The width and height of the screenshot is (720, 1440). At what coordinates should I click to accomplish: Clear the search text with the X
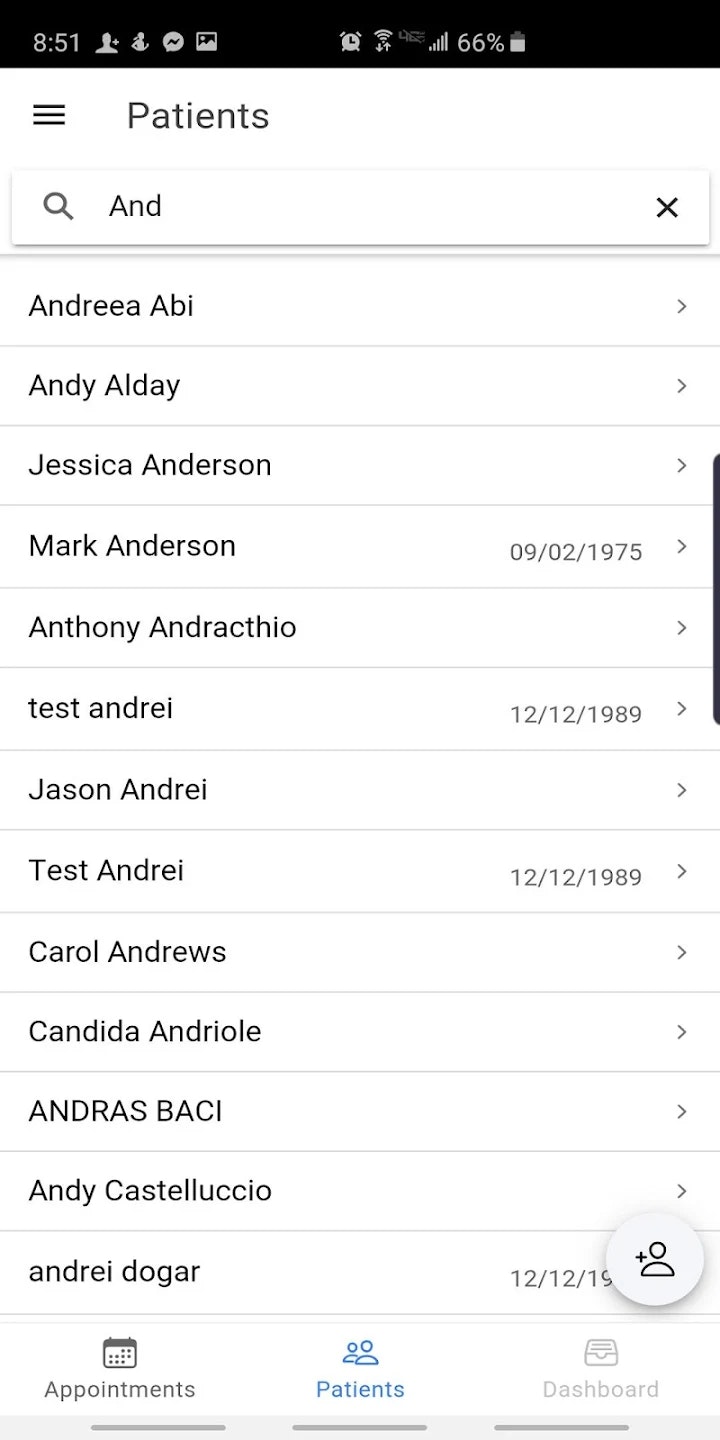pyautogui.click(x=667, y=207)
